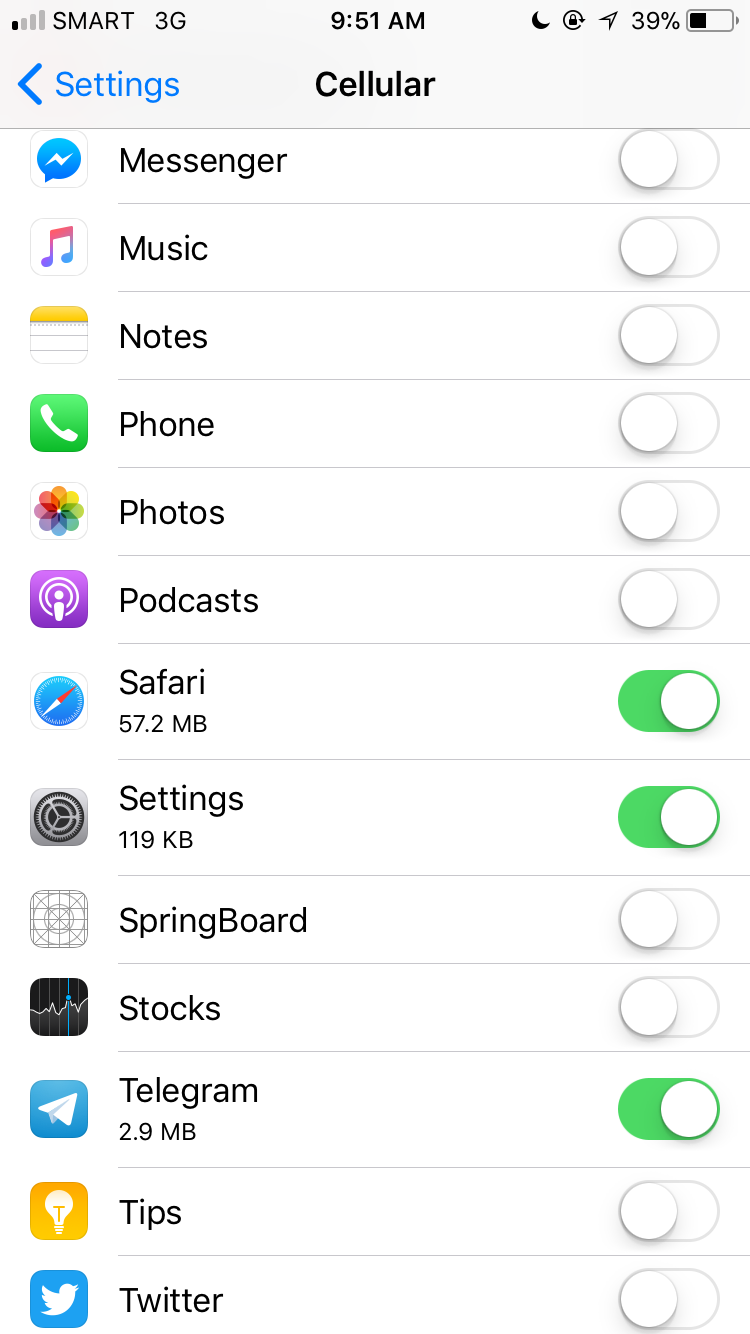Disable cellular data for Safari
The image size is (750, 1334).
point(669,702)
